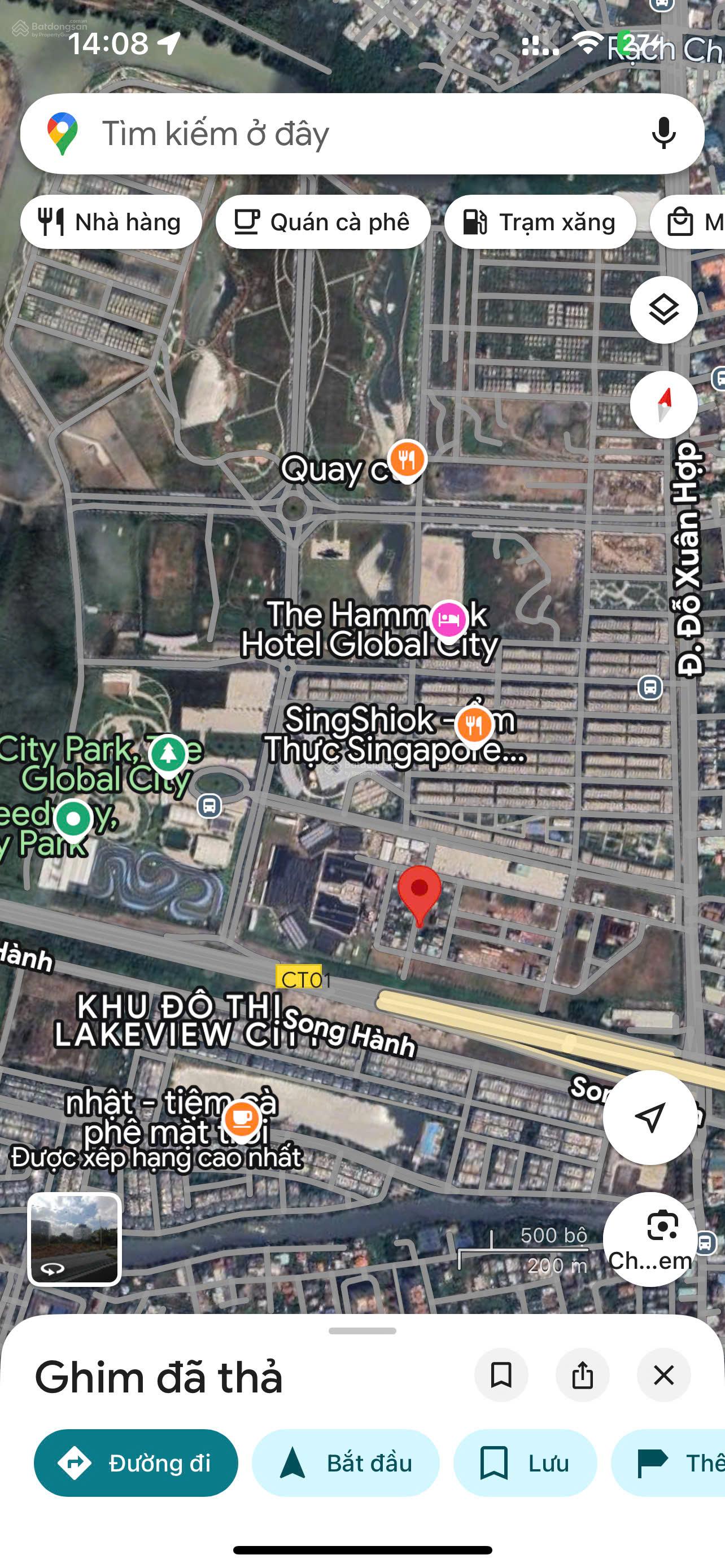Share the dropped pin location
The height and width of the screenshot is (1568, 725).
(x=582, y=1375)
